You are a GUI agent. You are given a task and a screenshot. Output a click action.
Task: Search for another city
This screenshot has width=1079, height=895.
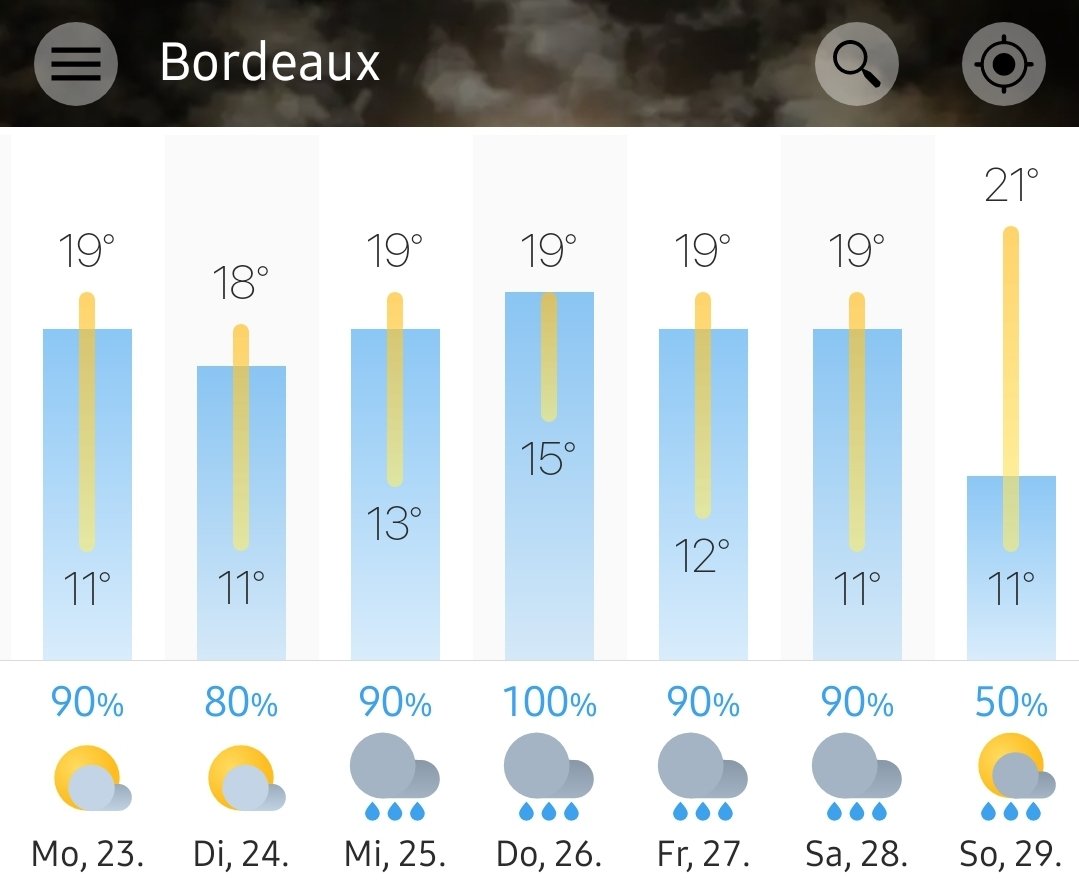(x=856, y=64)
